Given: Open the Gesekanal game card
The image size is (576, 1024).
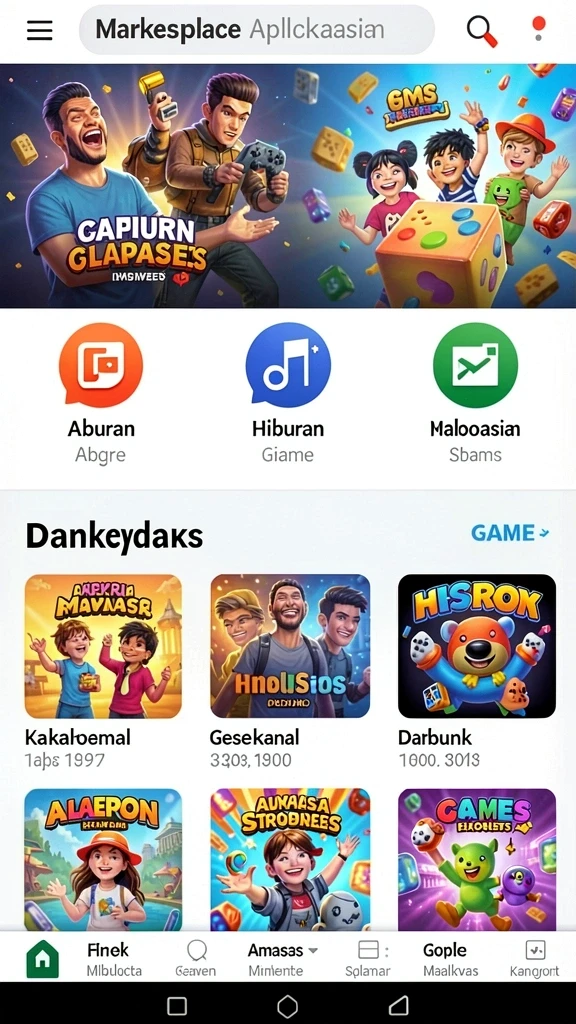Looking at the screenshot, I should tap(290, 671).
